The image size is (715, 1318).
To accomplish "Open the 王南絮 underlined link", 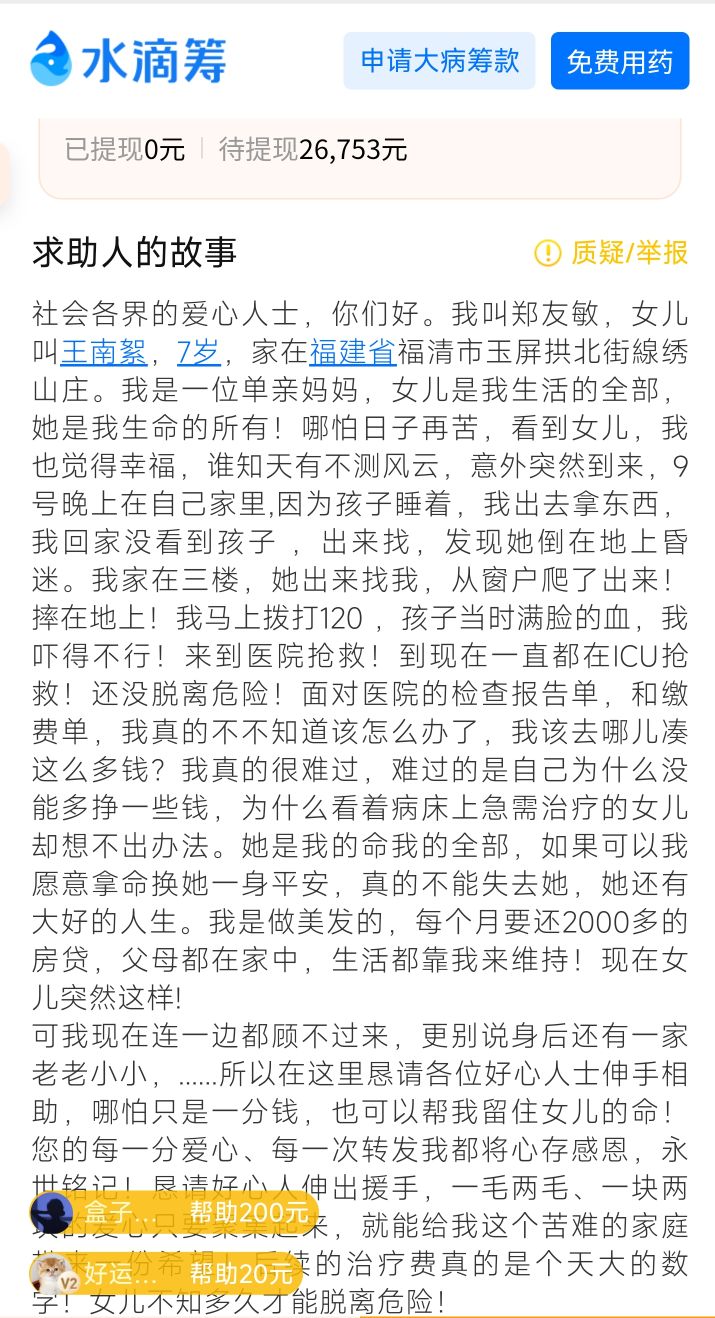I will (104, 352).
